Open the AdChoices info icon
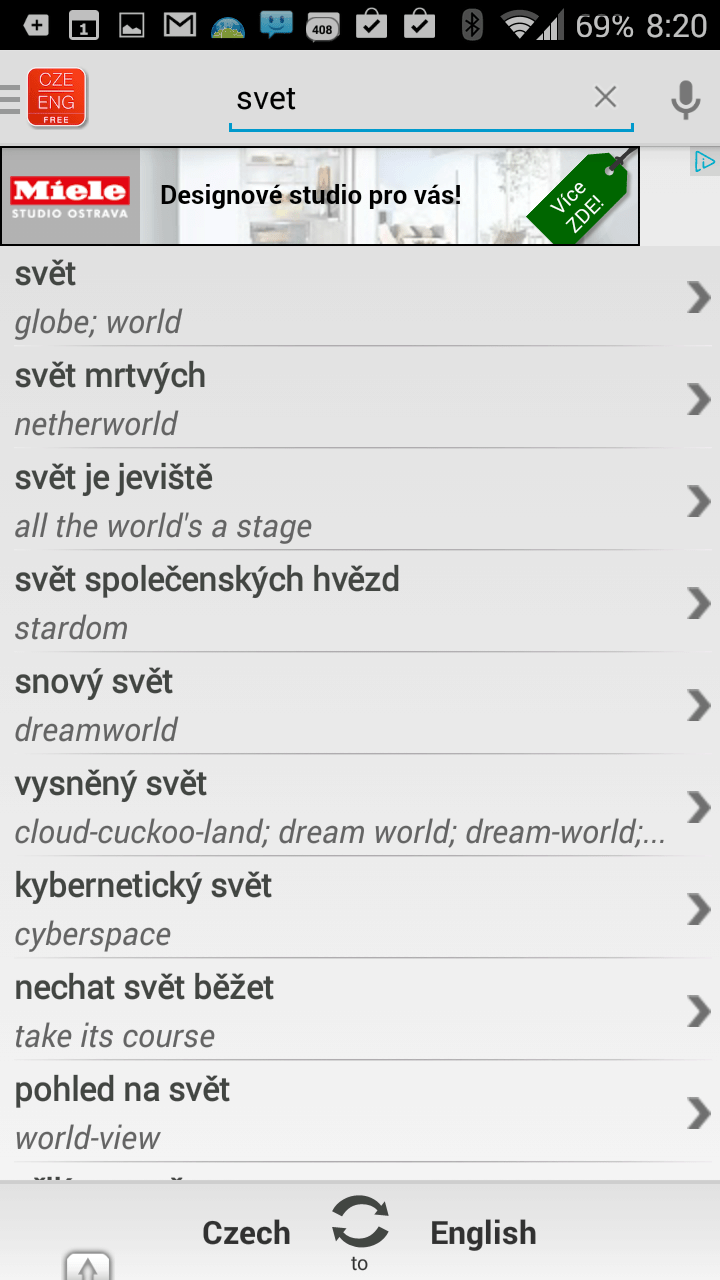This screenshot has width=720, height=1280. [705, 162]
